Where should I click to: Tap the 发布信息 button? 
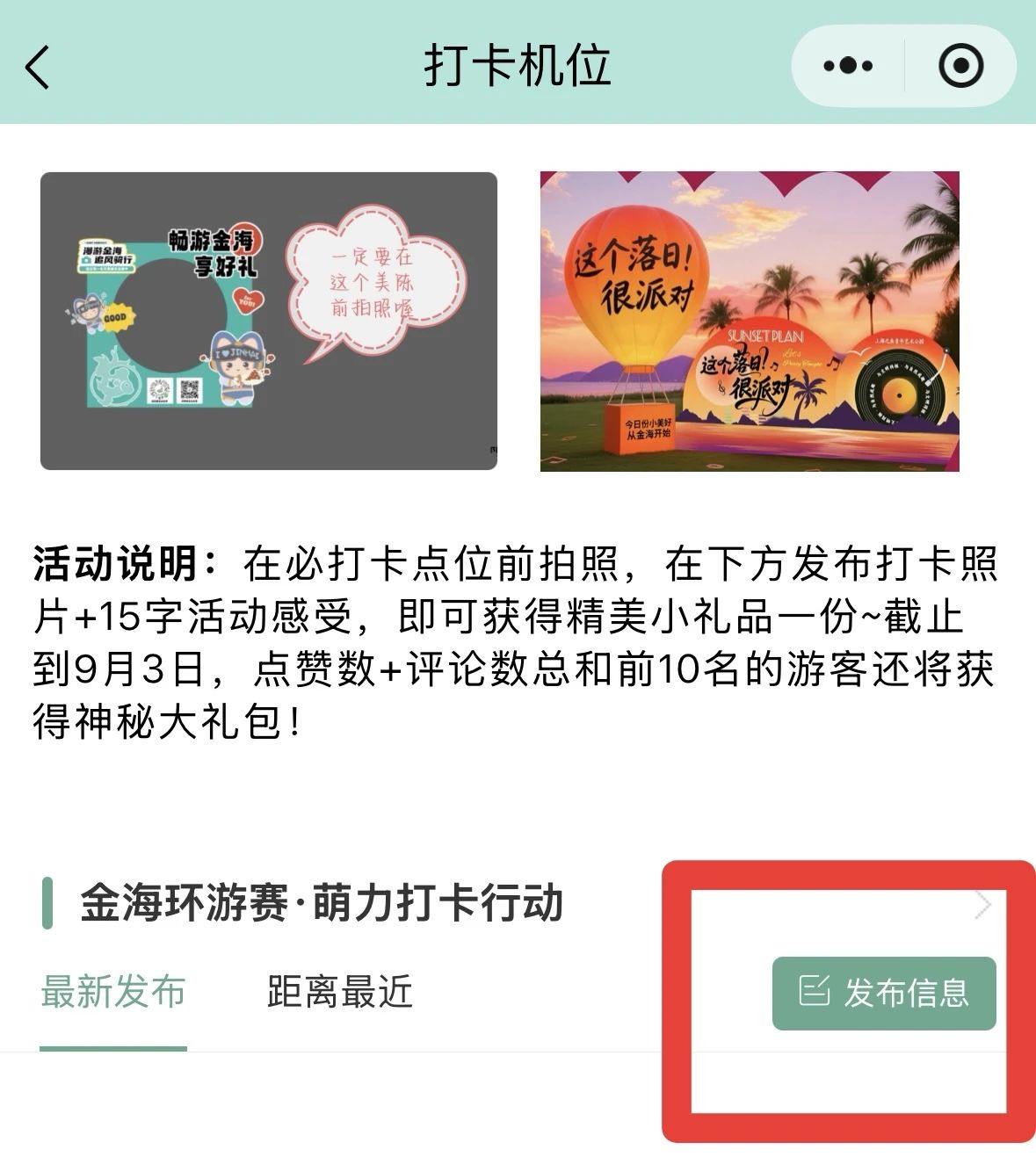click(884, 994)
